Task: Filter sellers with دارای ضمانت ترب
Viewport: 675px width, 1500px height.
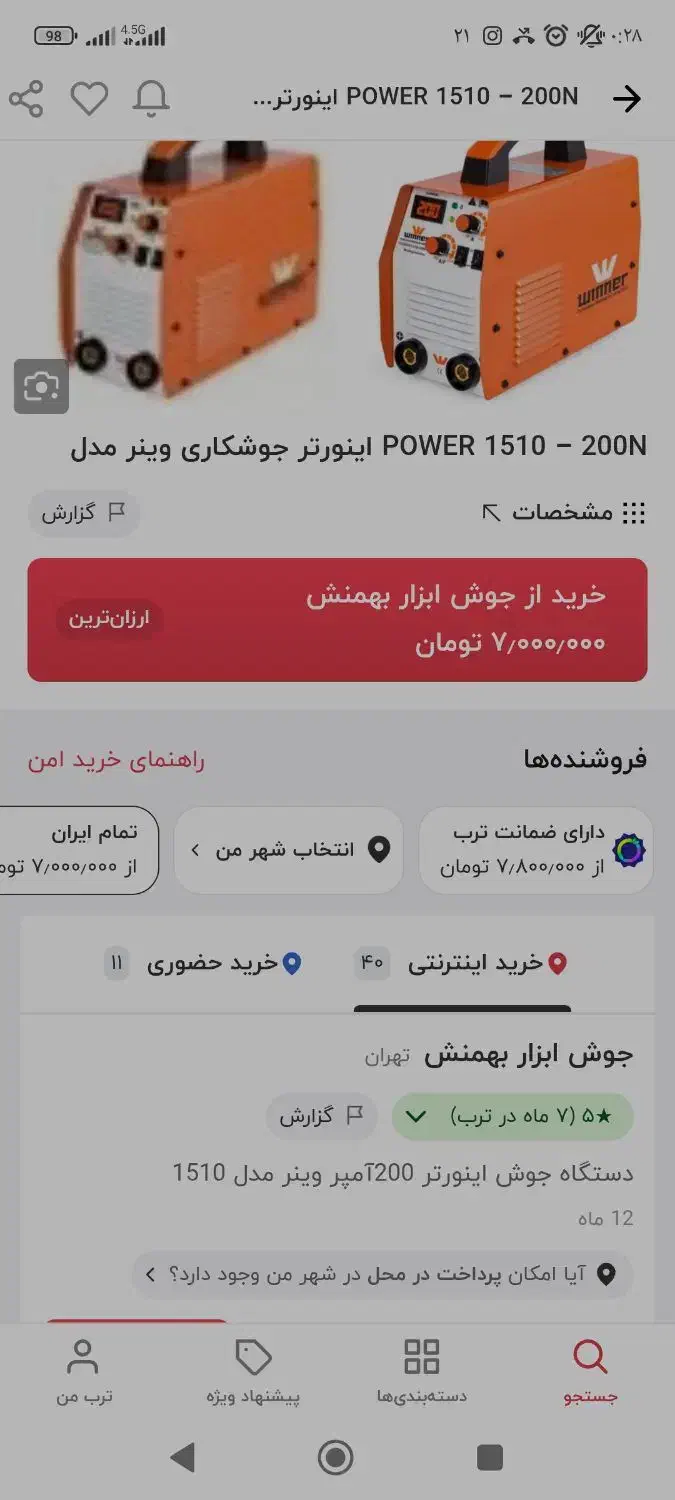Action: click(x=535, y=850)
